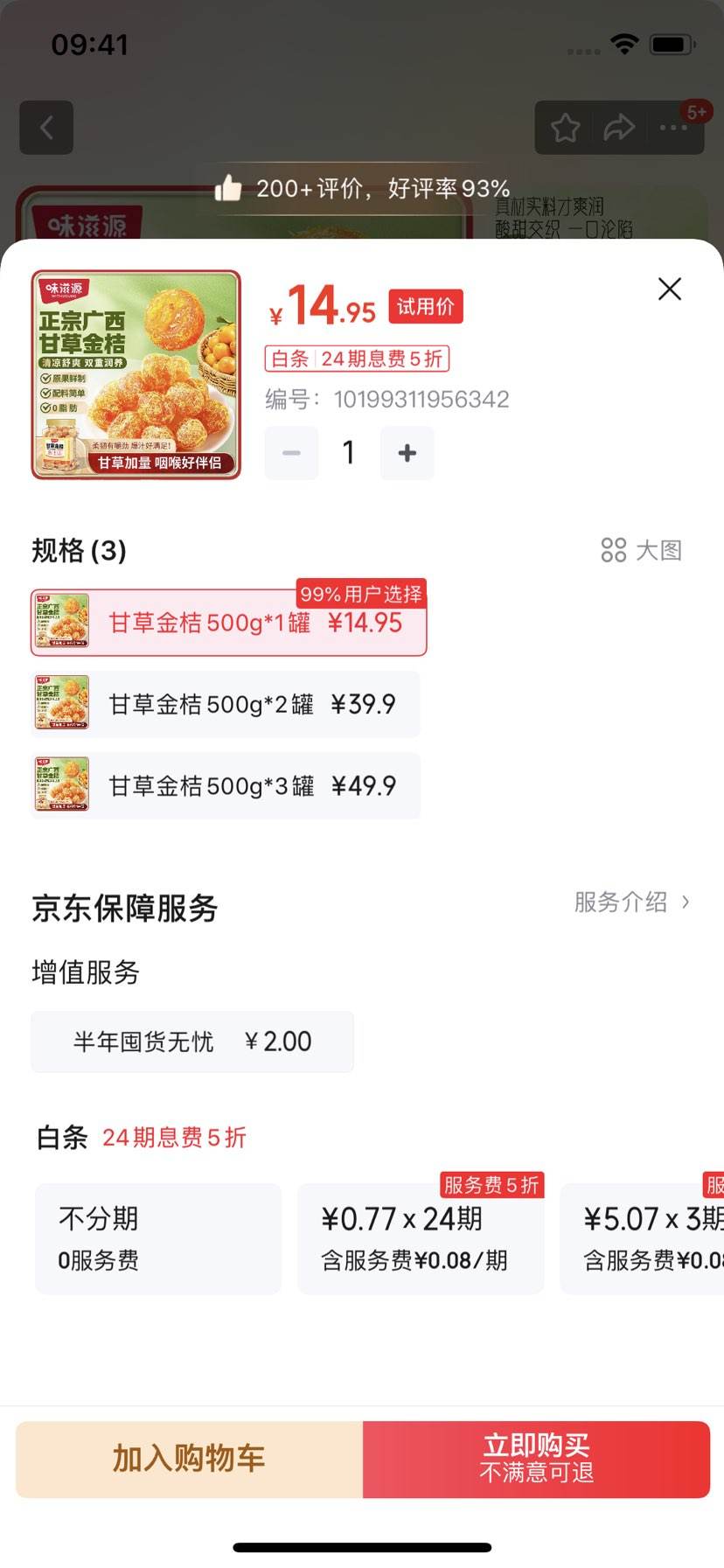Open the 白条 24期息费5折 promotion banner
Viewport: 724px width, 1568px height.
[x=357, y=359]
